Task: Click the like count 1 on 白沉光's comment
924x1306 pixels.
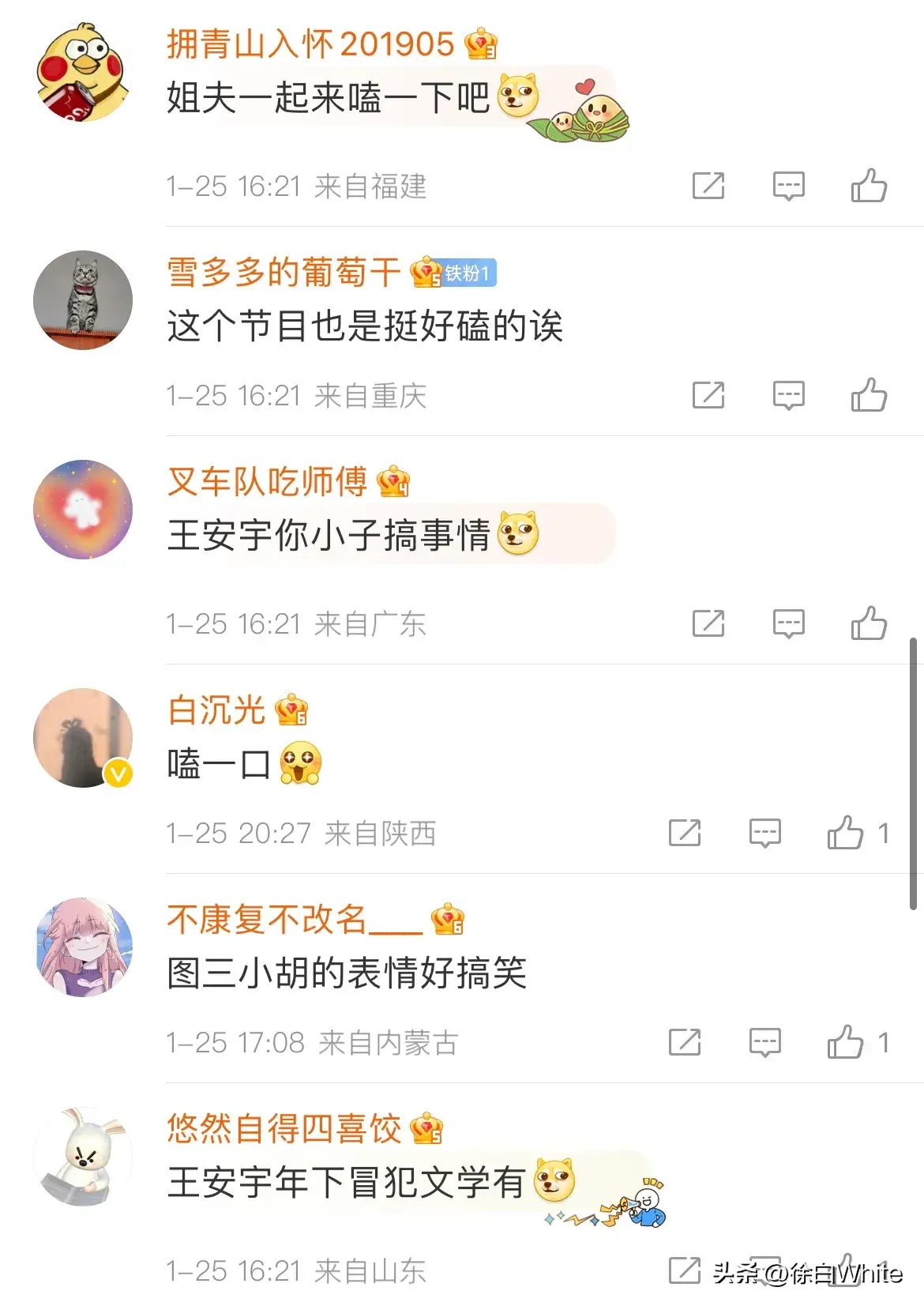Action: [x=883, y=832]
